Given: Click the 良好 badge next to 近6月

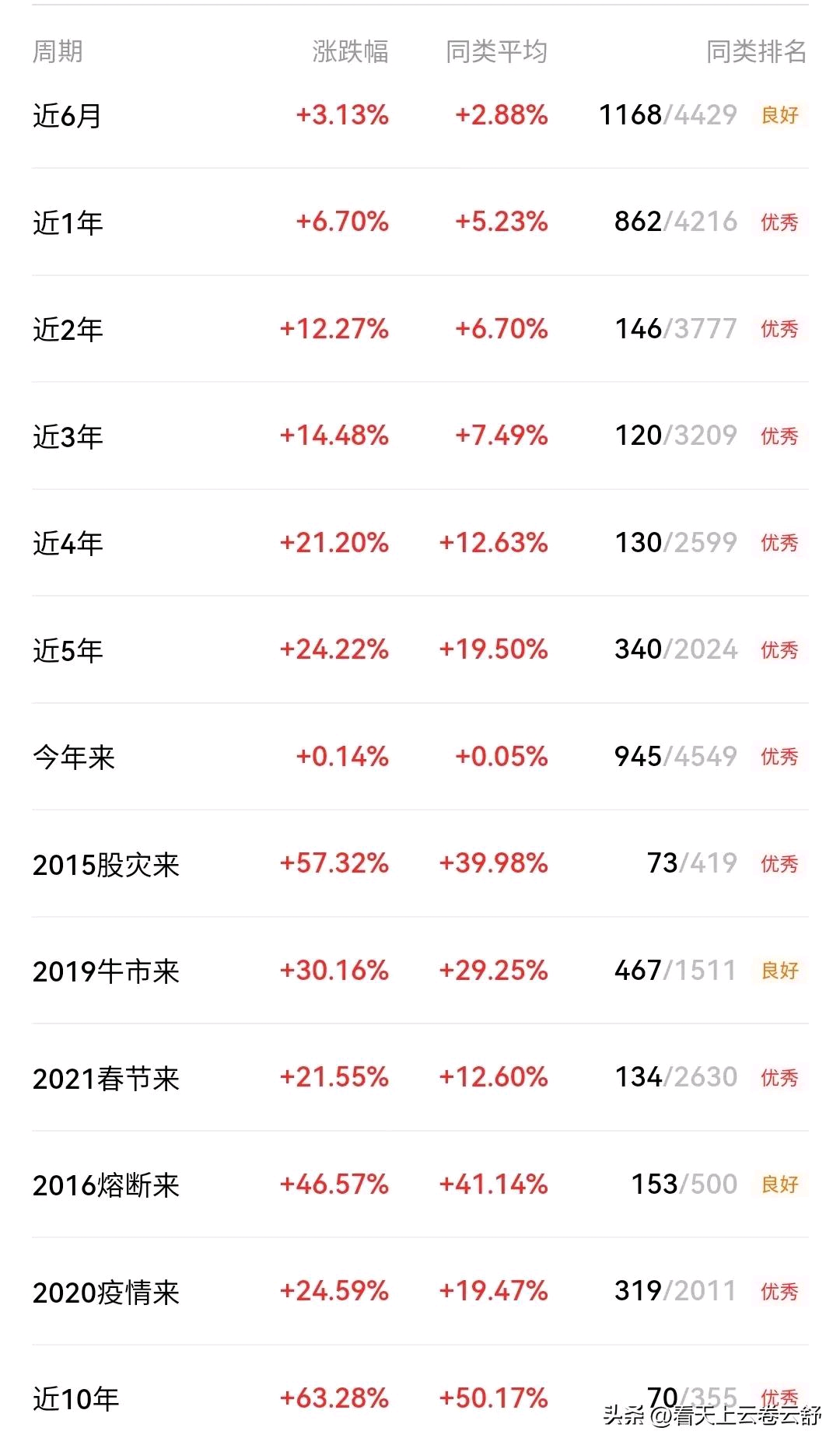Looking at the screenshot, I should pos(782,114).
